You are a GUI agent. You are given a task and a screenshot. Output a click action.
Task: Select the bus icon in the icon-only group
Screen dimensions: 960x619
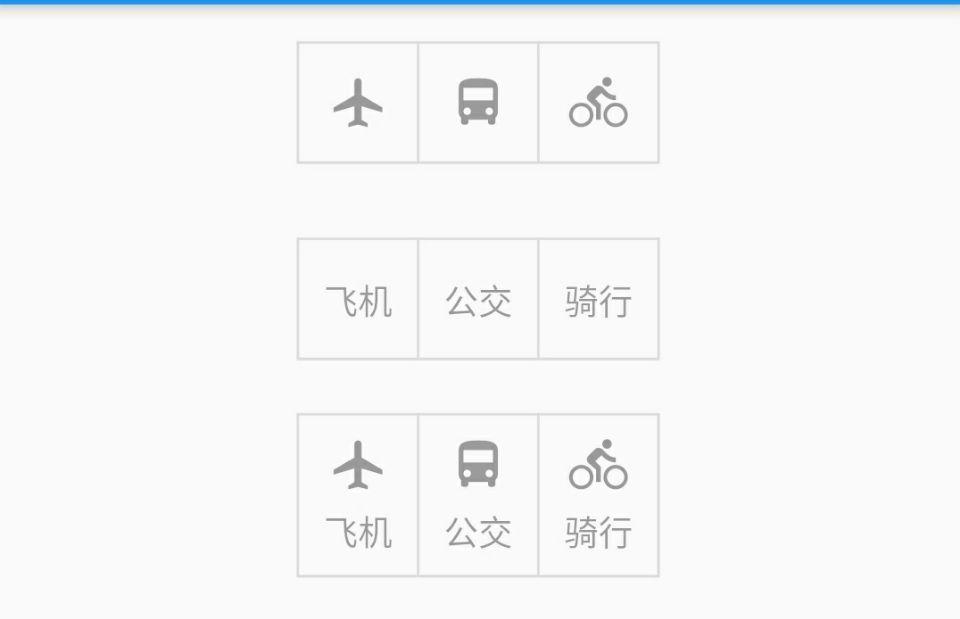[x=478, y=102]
